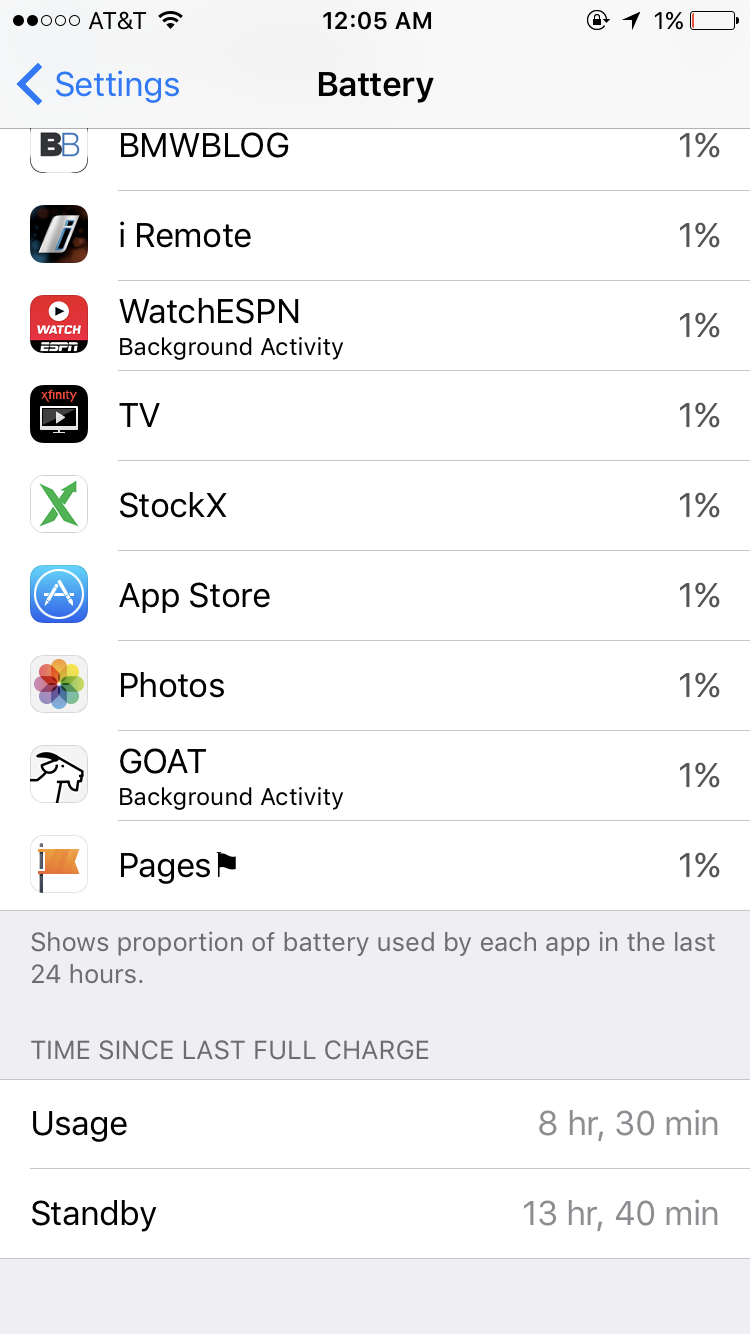Show GOAT battery usage details
Image resolution: width=750 pixels, height=1334 pixels.
375,776
